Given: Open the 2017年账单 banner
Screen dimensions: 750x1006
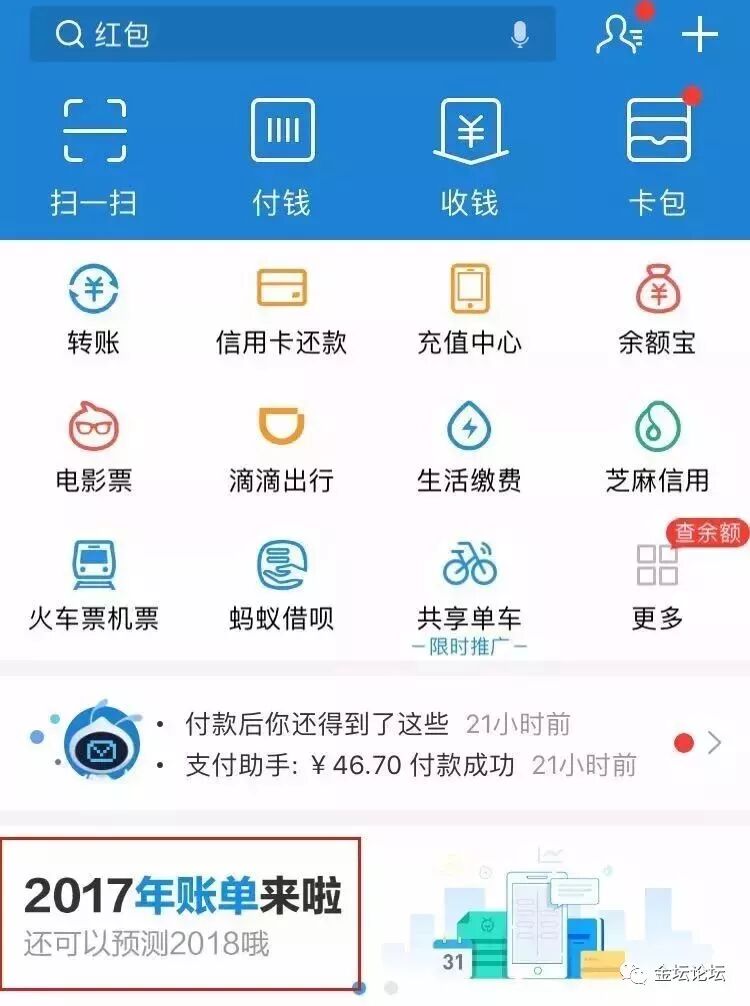Looking at the screenshot, I should pyautogui.click(x=180, y=912).
